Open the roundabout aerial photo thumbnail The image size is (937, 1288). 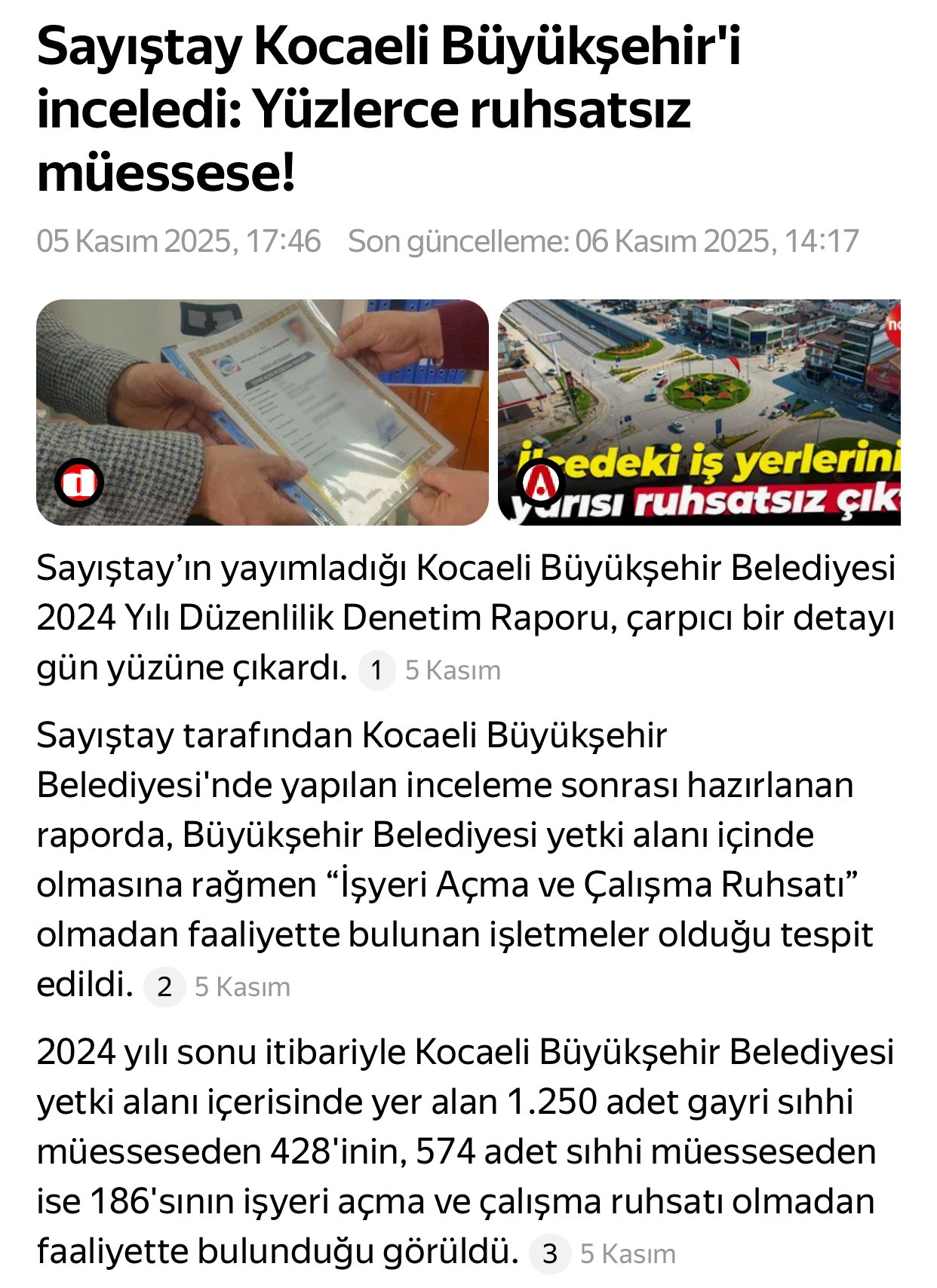(x=699, y=412)
